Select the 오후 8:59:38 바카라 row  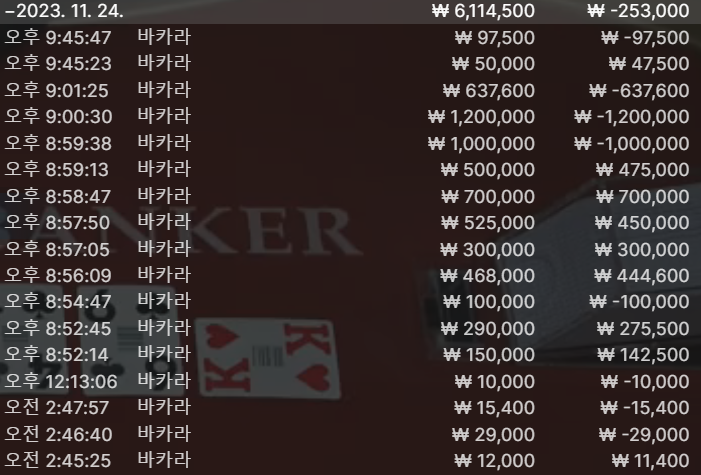[350, 143]
